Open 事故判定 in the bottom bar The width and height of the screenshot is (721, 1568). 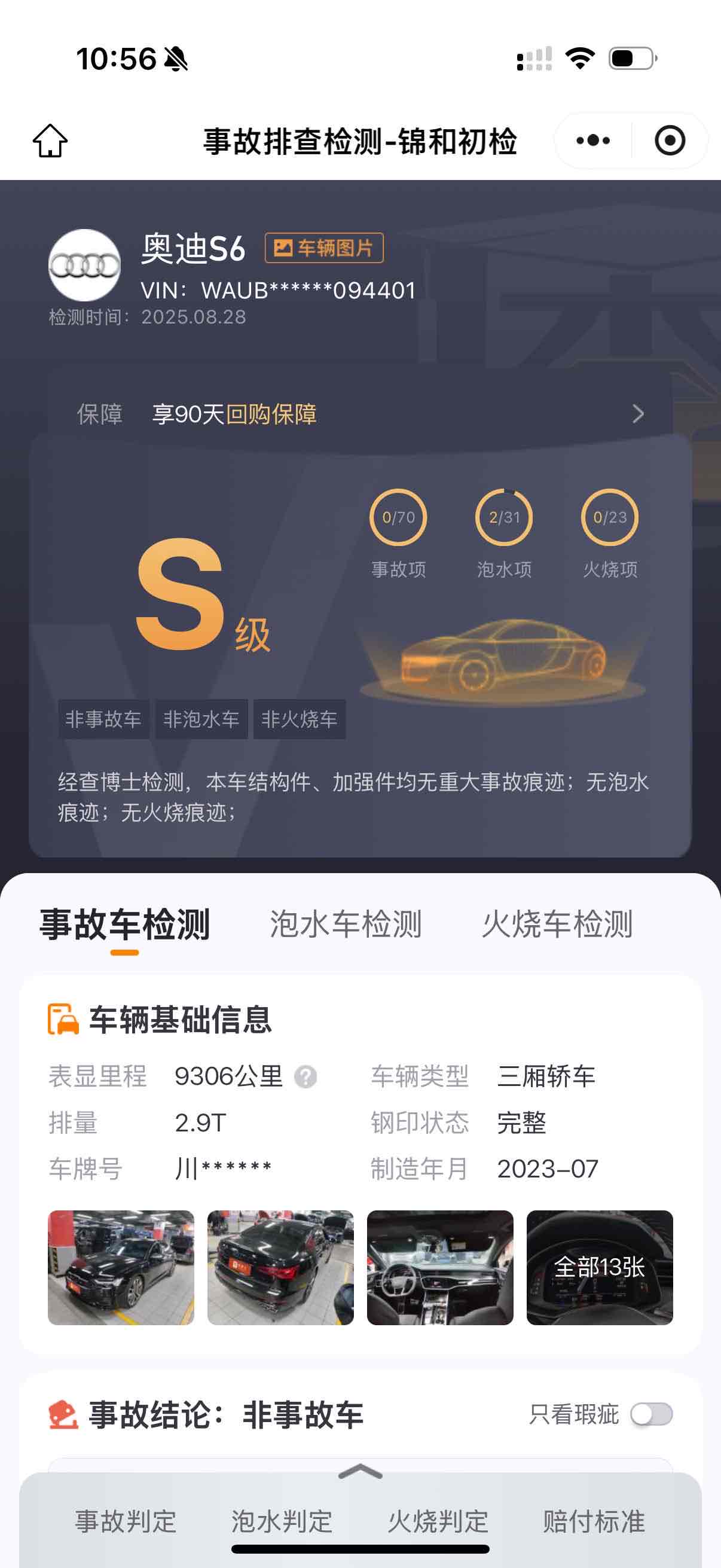pyautogui.click(x=126, y=1521)
